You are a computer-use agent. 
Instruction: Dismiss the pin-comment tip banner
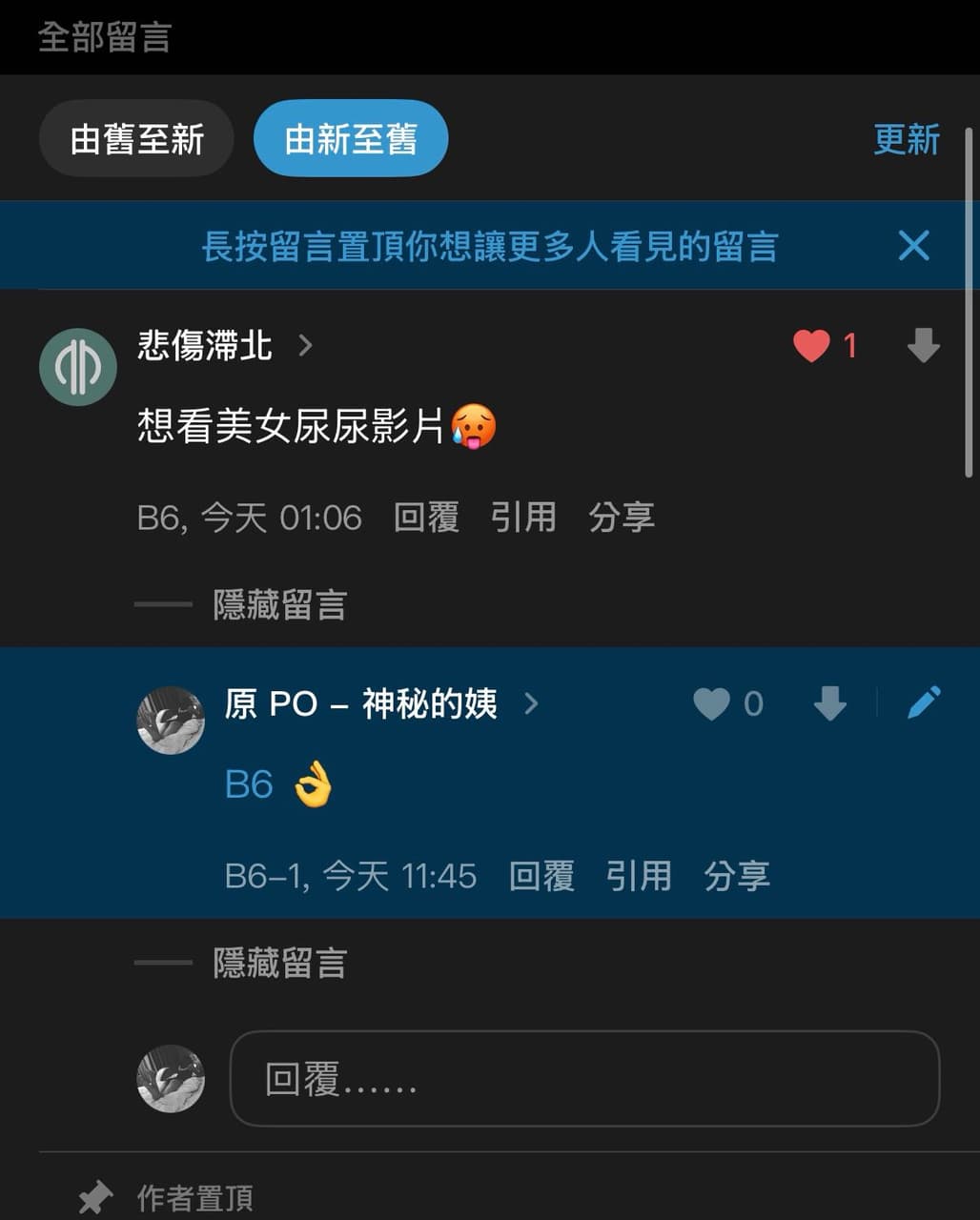pyautogui.click(x=914, y=246)
